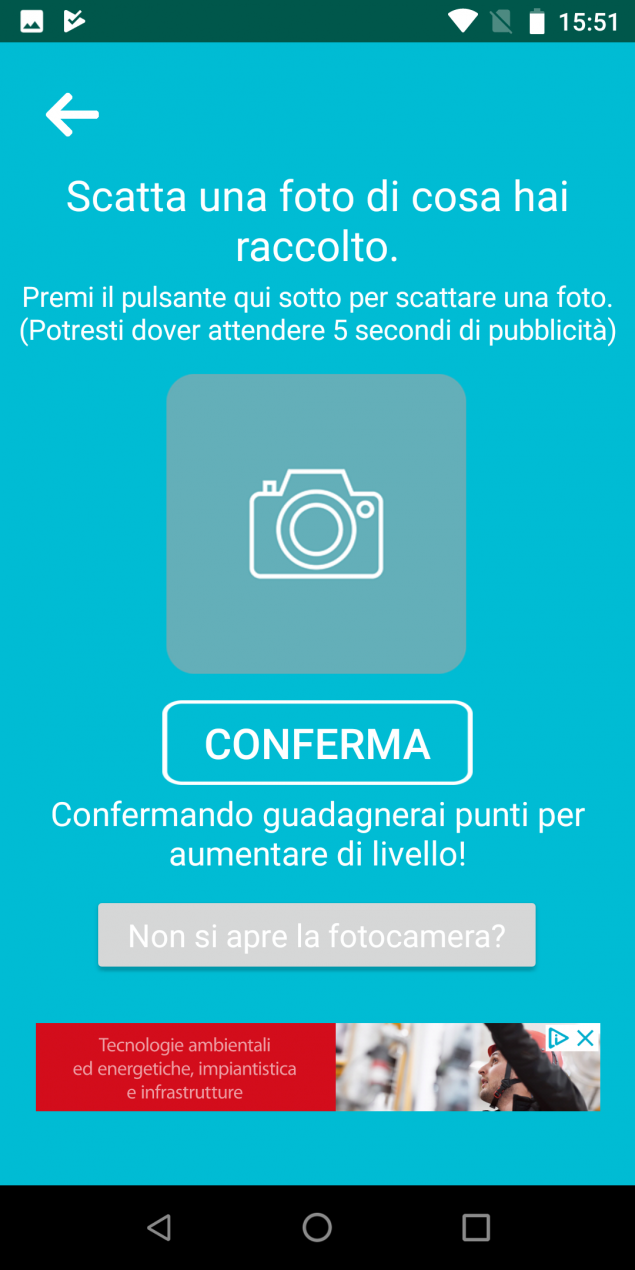The height and width of the screenshot is (1270, 635).
Task: Tap the system home button
Action: click(317, 1227)
